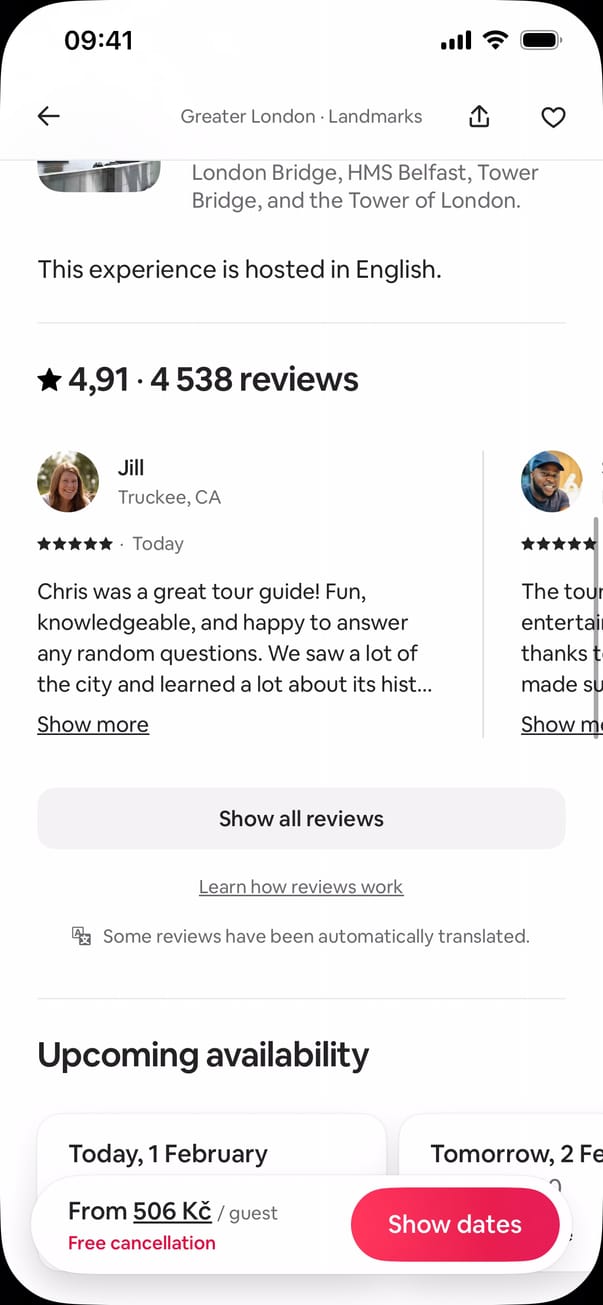
Task: Tap the Show dates button
Action: (x=454, y=1224)
